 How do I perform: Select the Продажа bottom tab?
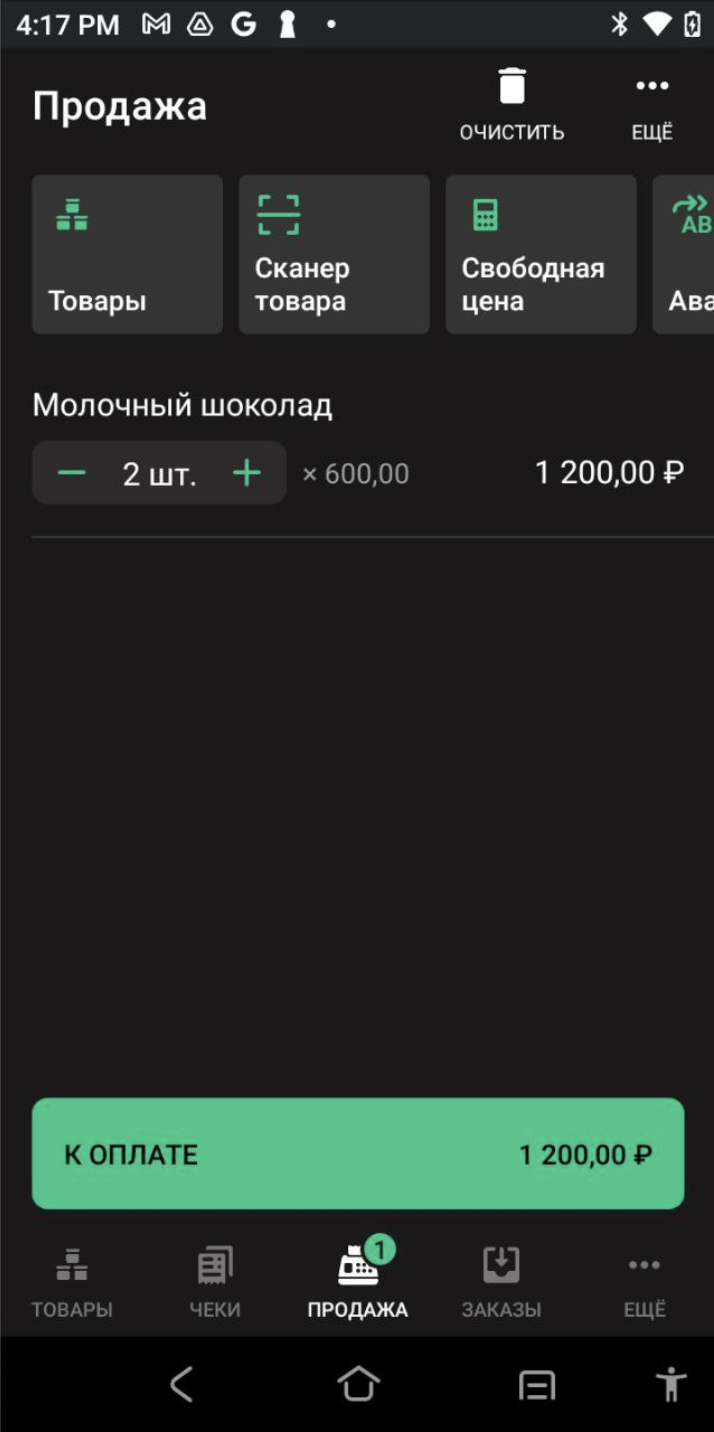(358, 1282)
